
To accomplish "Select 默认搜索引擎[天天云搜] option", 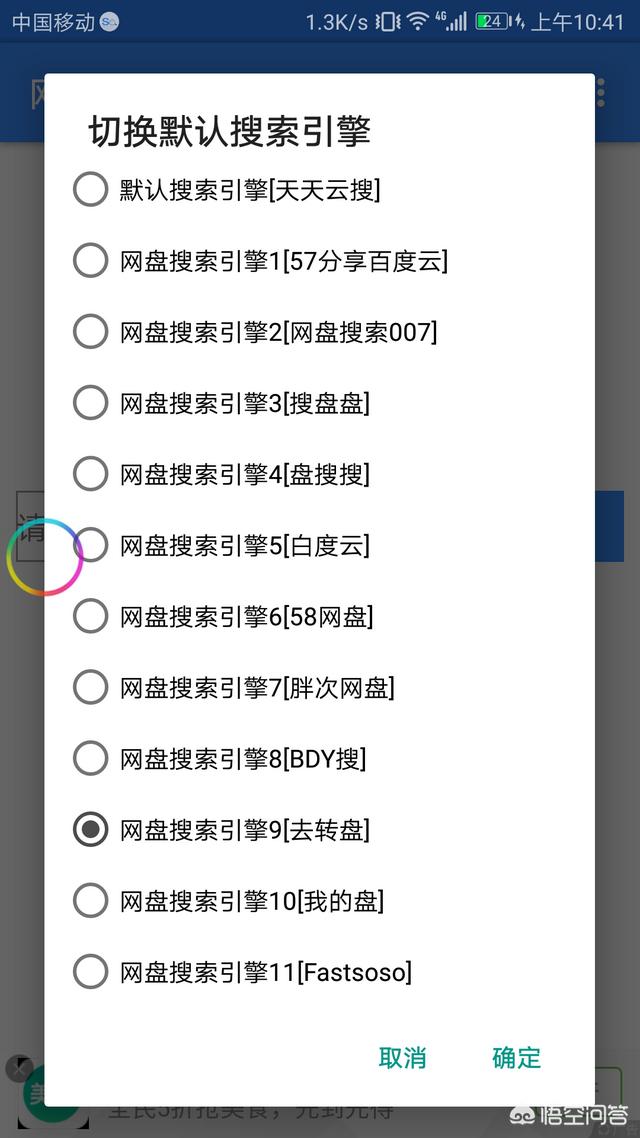I will pos(319,190).
